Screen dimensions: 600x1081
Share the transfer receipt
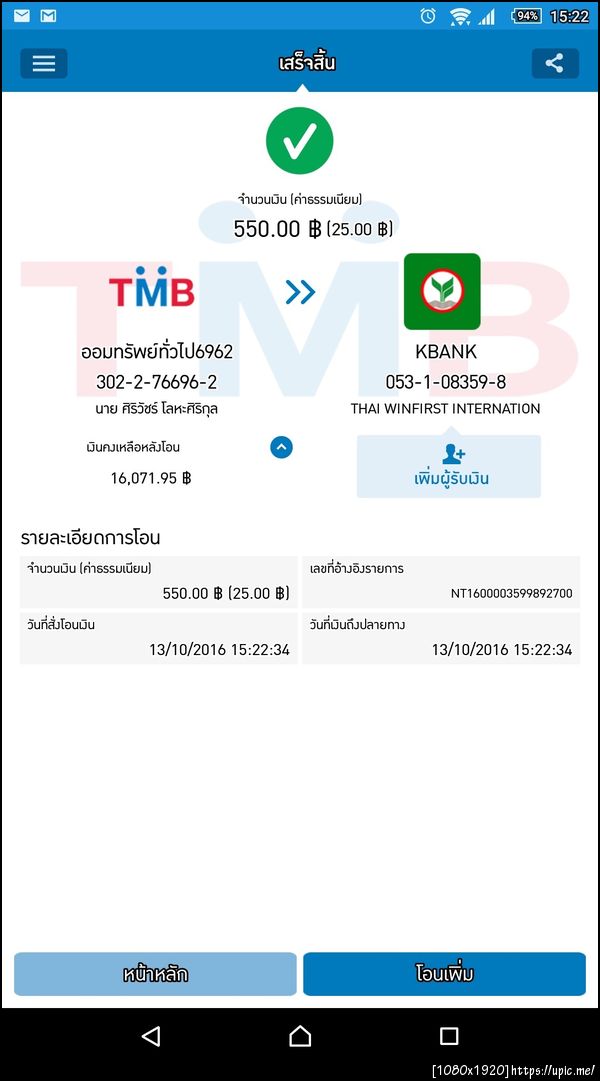pos(555,63)
